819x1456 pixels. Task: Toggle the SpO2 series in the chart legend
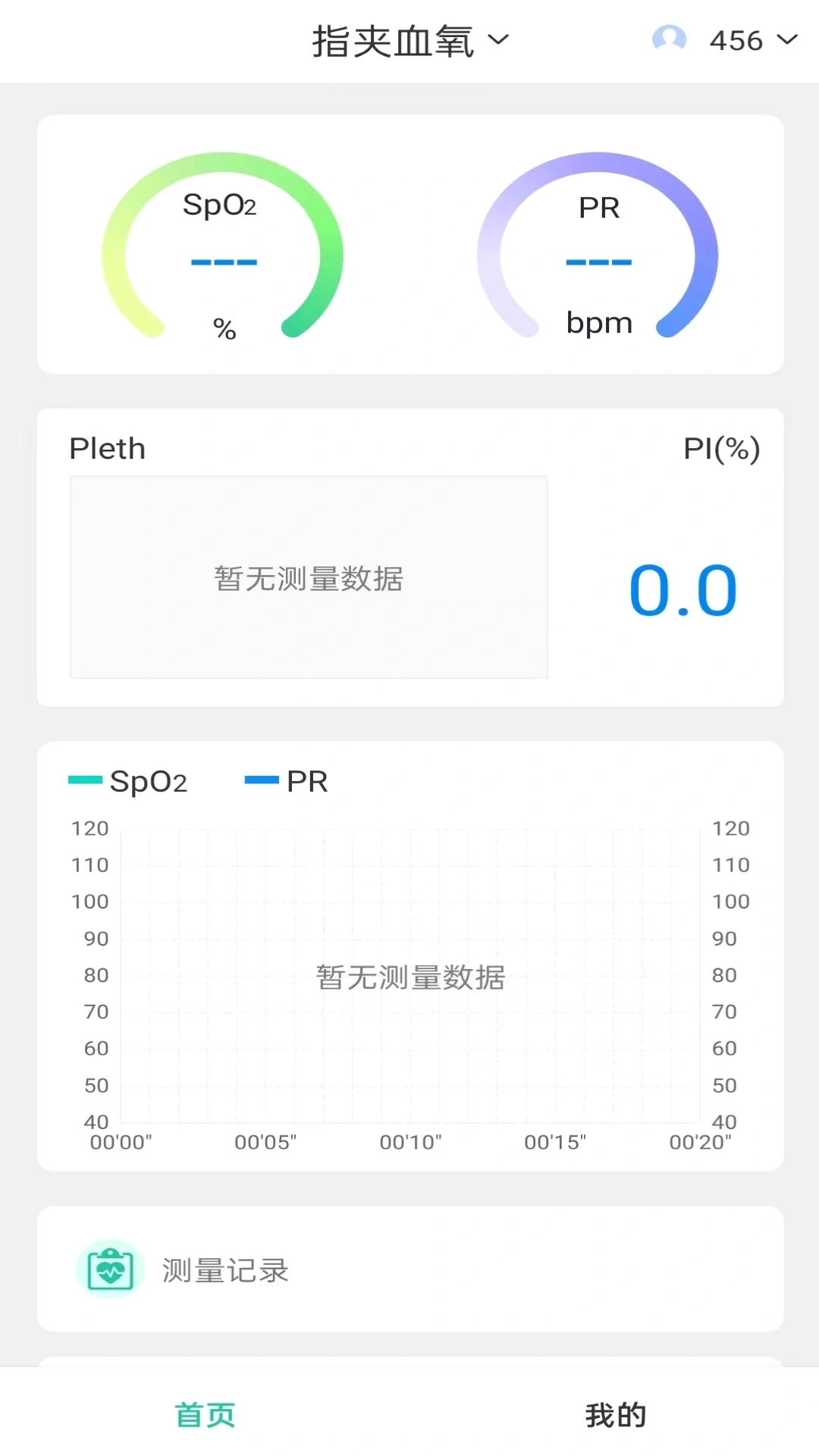coord(129,781)
